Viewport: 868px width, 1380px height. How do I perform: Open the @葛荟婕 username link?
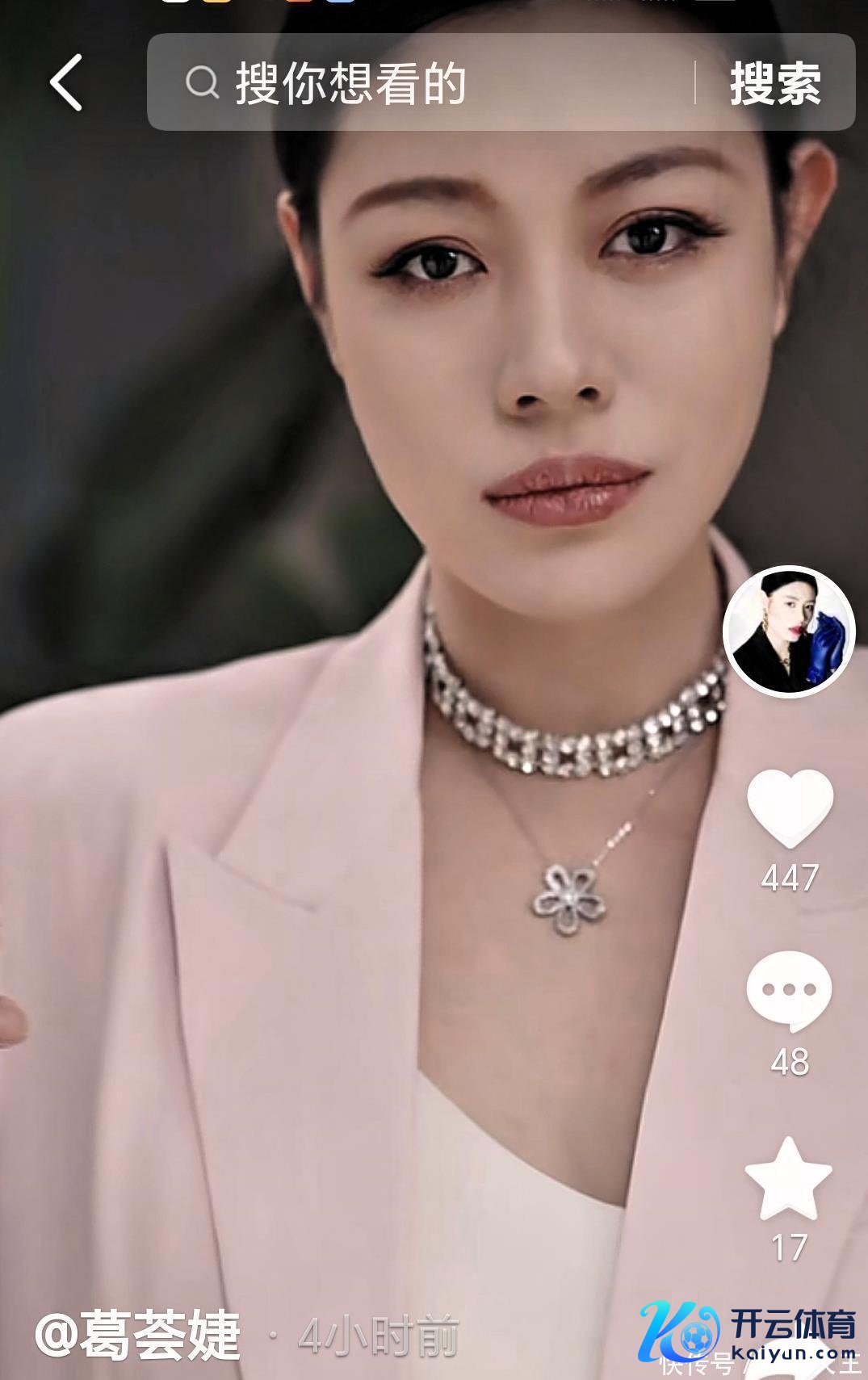point(138,1336)
